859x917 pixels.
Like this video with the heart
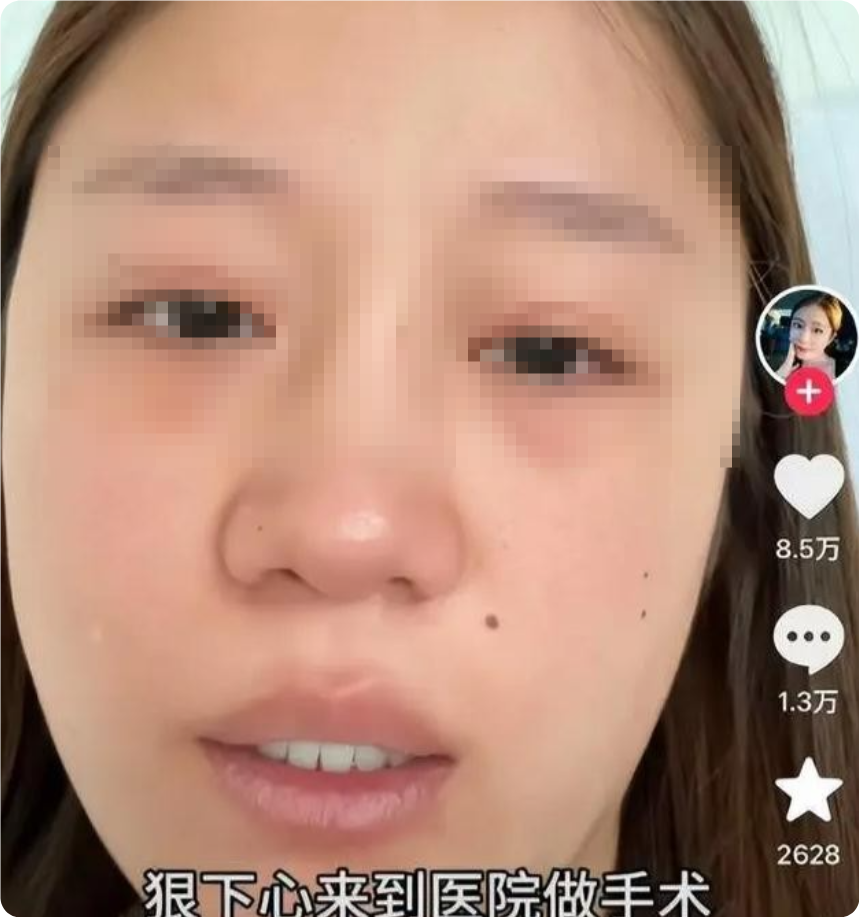click(808, 486)
